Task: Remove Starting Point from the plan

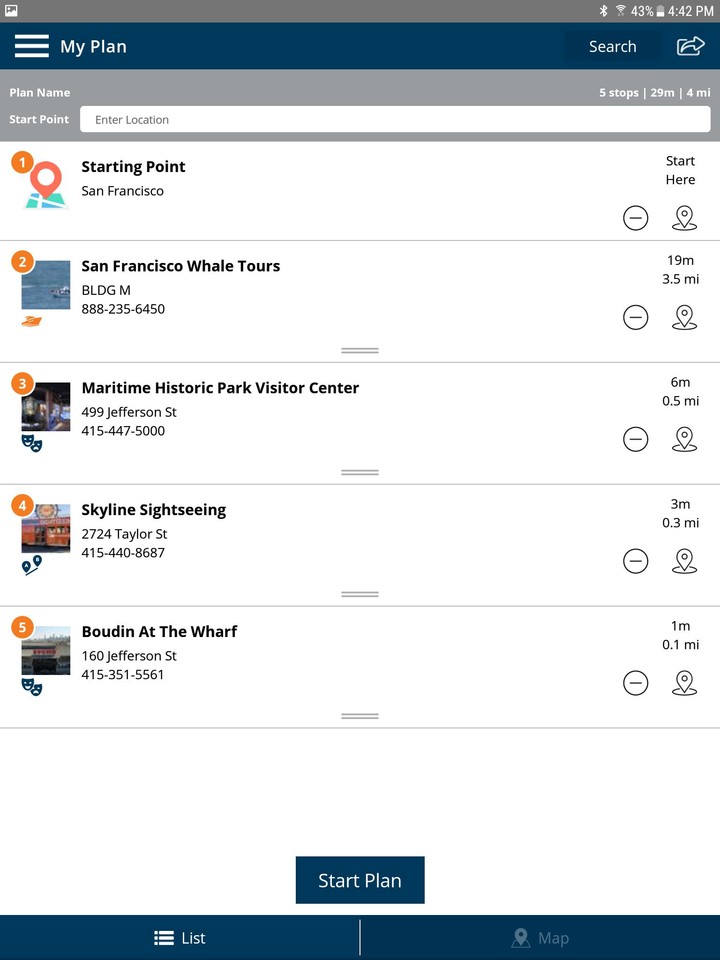Action: click(635, 218)
